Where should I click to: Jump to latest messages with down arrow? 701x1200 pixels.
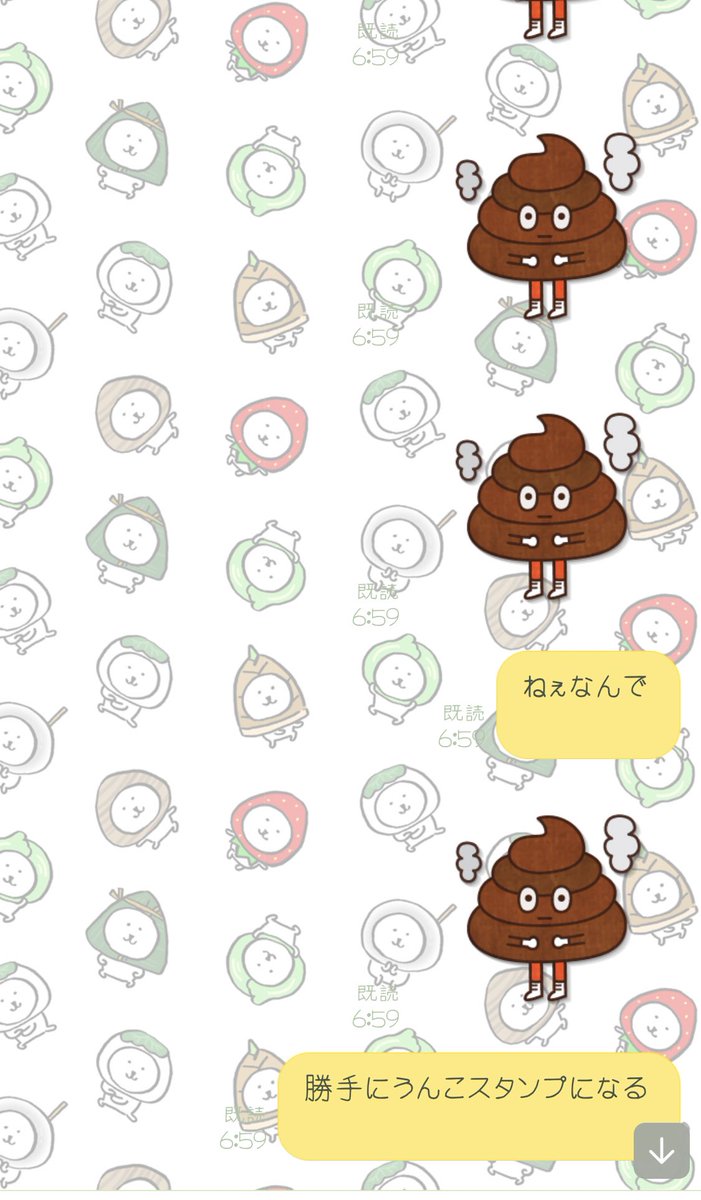(x=661, y=1150)
